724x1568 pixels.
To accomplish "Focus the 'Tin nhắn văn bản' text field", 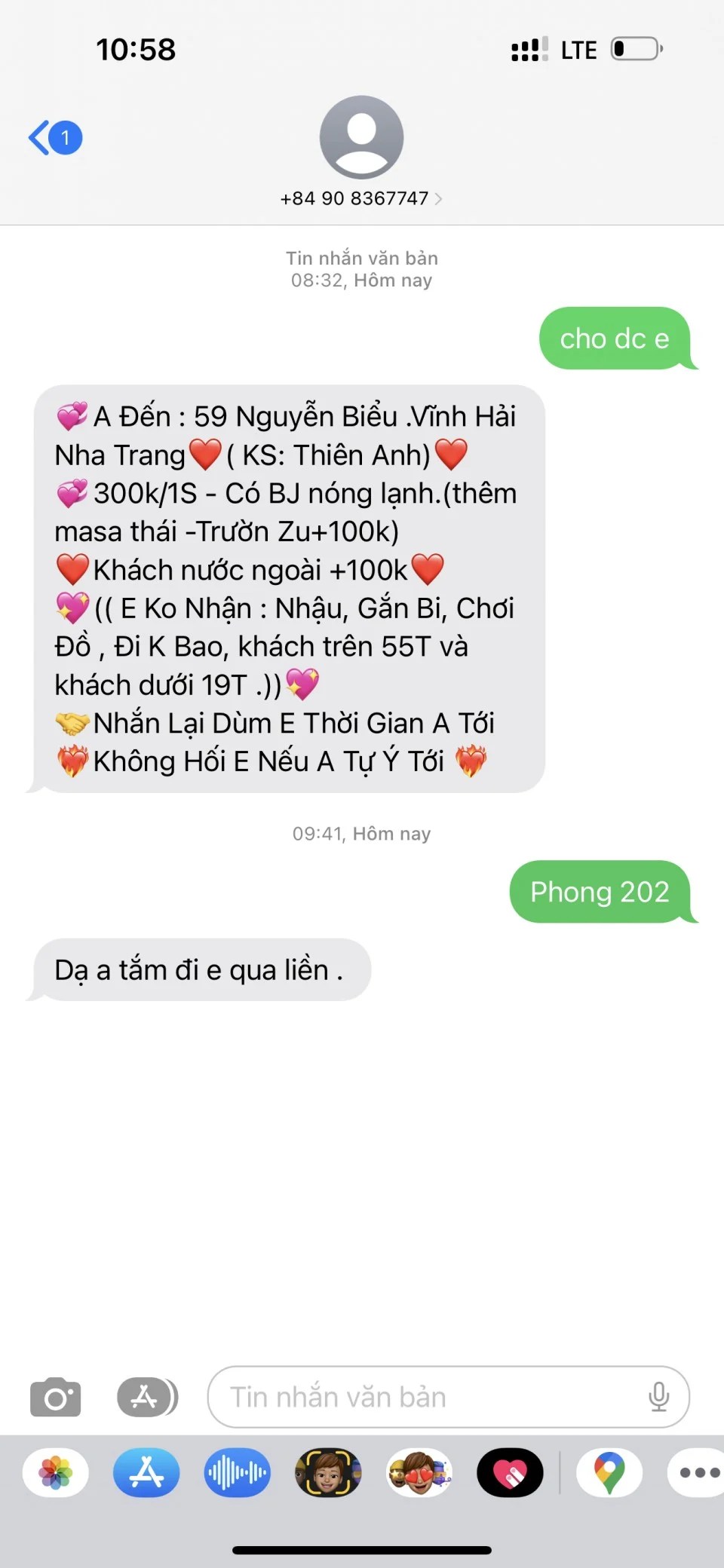I will (448, 1397).
